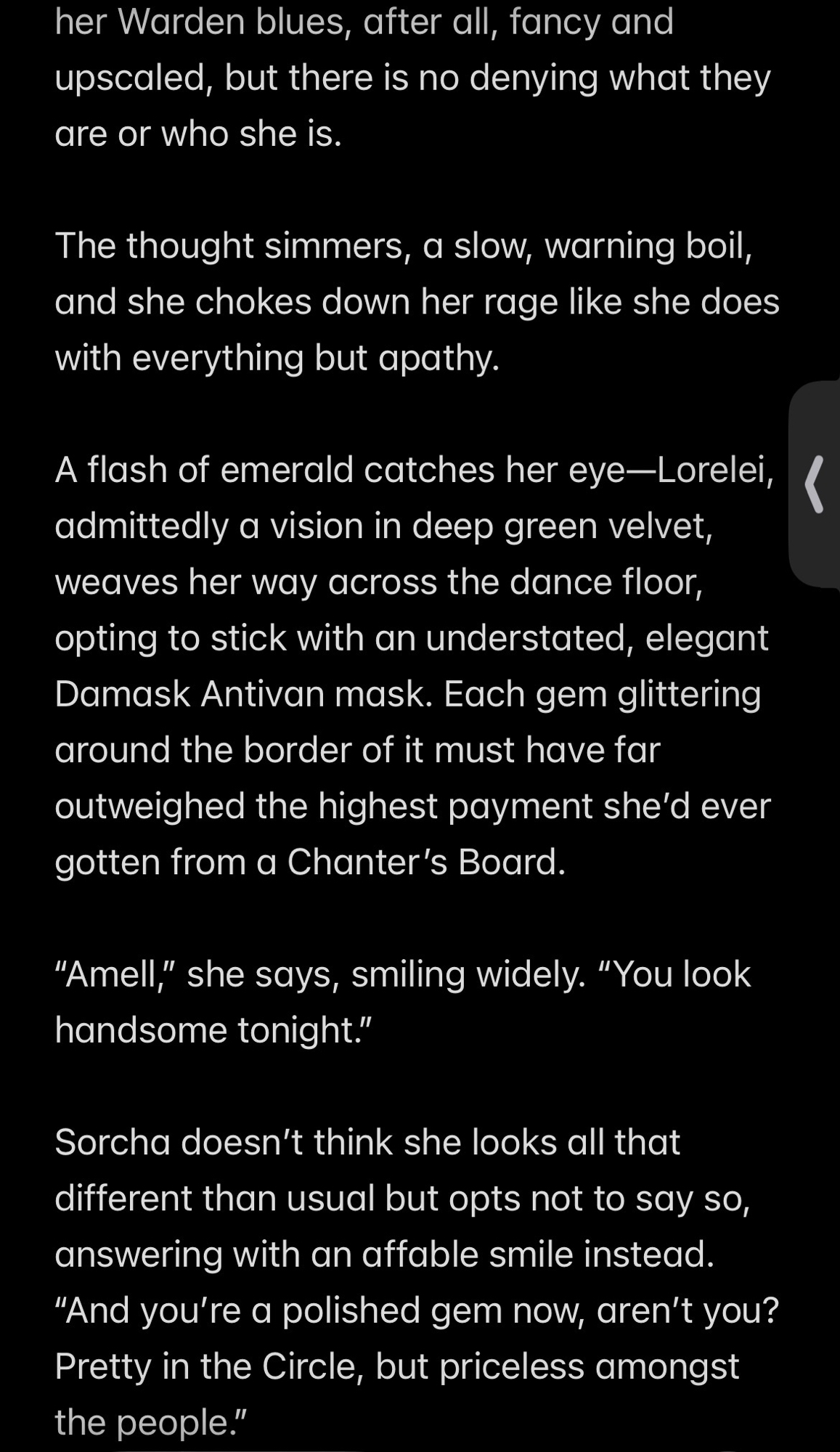Open the side panel chevron handle
Viewport: 840px width, 1452px height.
pyautogui.click(x=815, y=484)
